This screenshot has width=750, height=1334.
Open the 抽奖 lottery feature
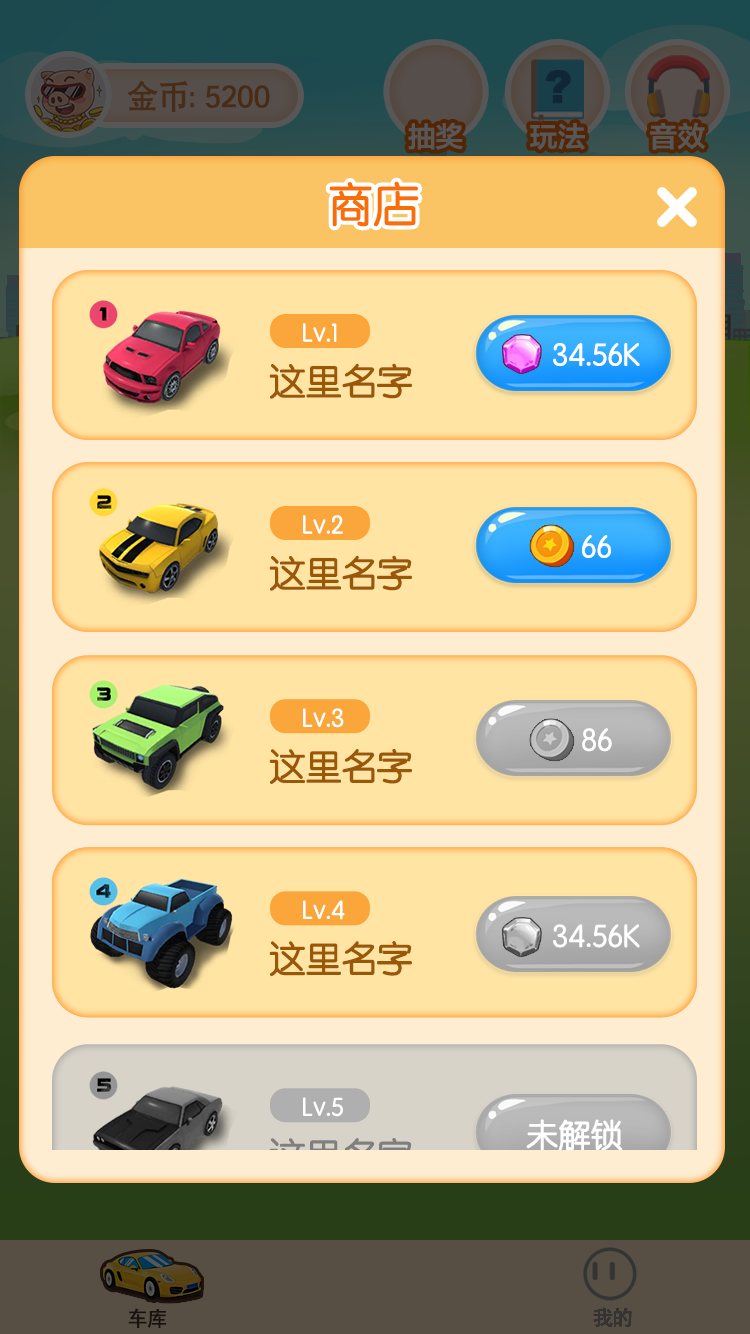437,95
